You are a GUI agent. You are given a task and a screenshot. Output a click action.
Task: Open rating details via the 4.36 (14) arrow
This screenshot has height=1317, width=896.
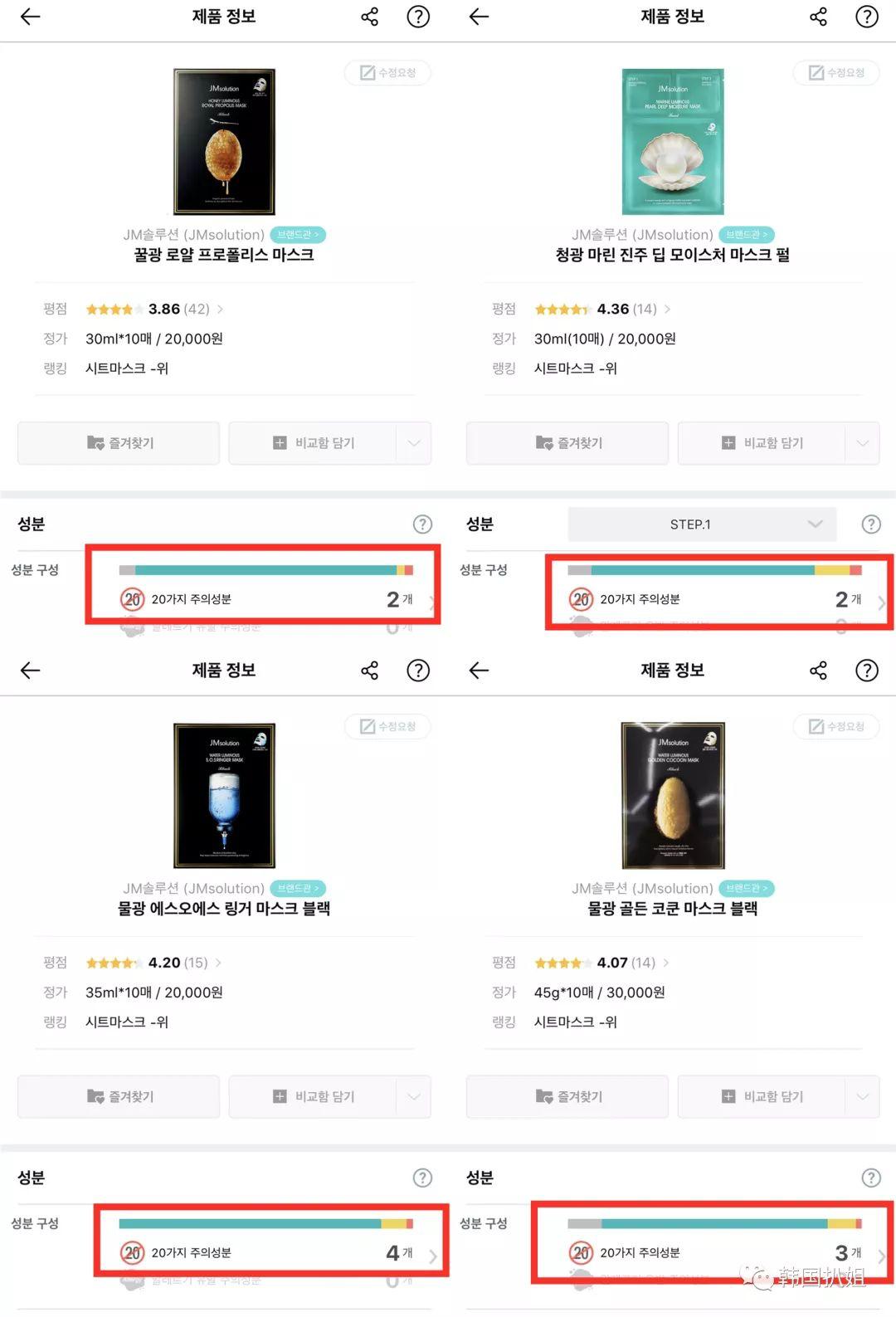coord(666,309)
